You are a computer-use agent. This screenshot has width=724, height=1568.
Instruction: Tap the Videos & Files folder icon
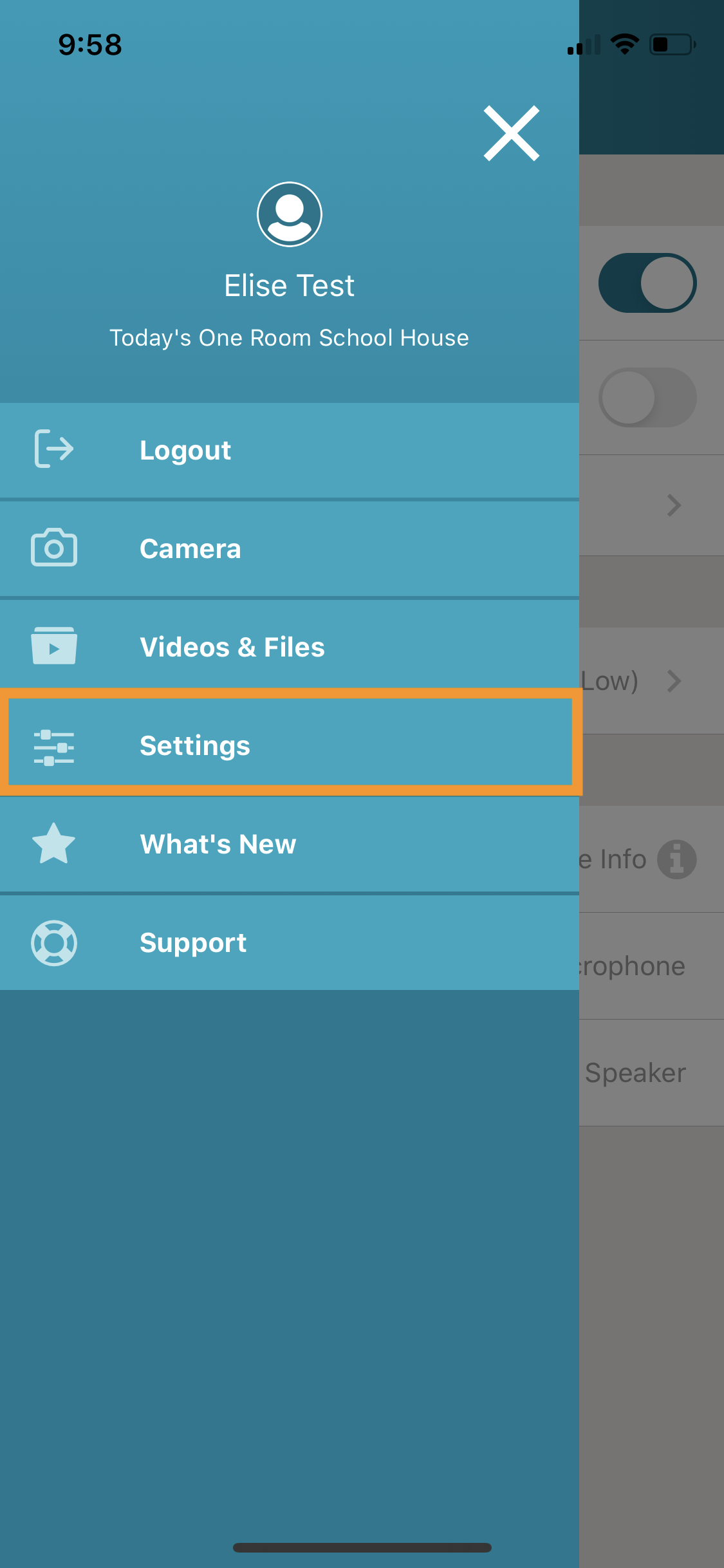(54, 647)
